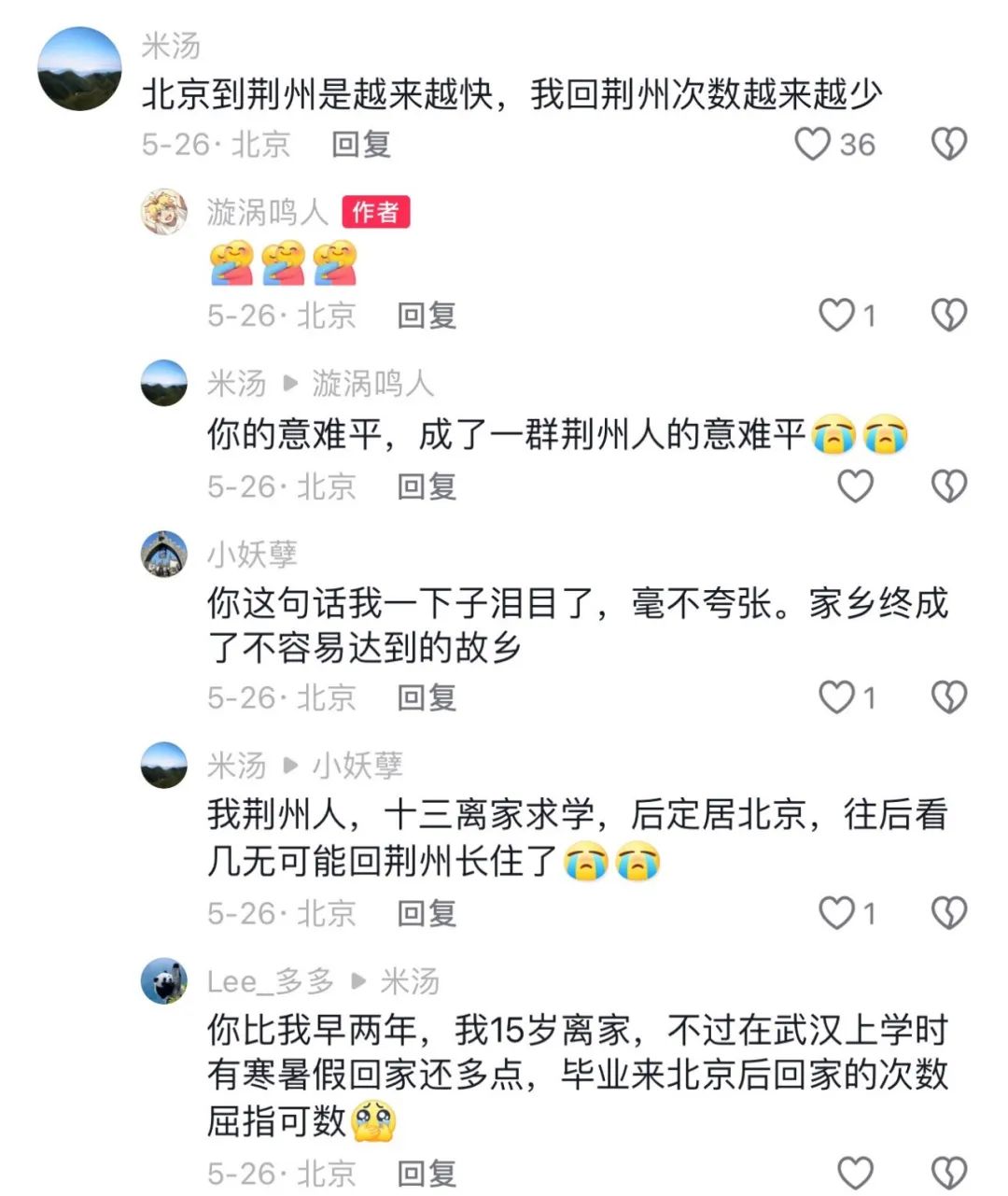1008x1196 pixels.
Task: Open 漩涡鸣人's profile avatar
Action: click(x=164, y=212)
